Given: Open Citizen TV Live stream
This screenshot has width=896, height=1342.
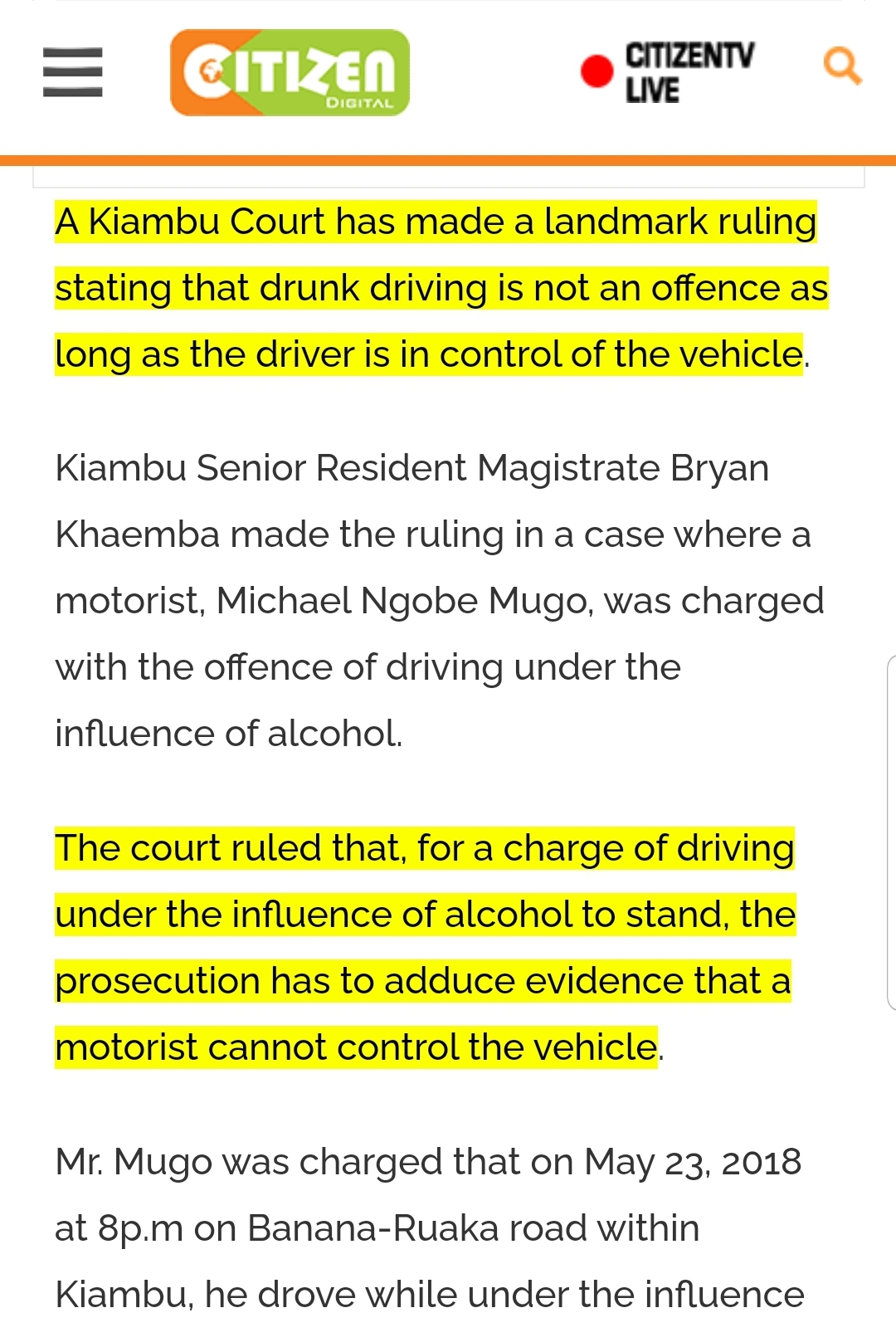Looking at the screenshot, I should (x=669, y=72).
